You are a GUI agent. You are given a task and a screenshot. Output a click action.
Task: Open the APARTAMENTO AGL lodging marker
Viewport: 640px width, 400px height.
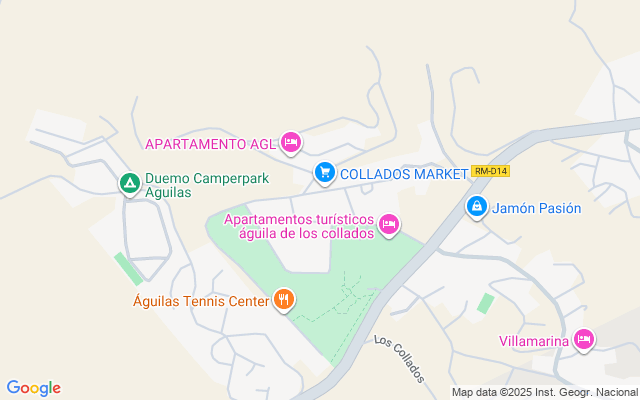click(x=291, y=144)
